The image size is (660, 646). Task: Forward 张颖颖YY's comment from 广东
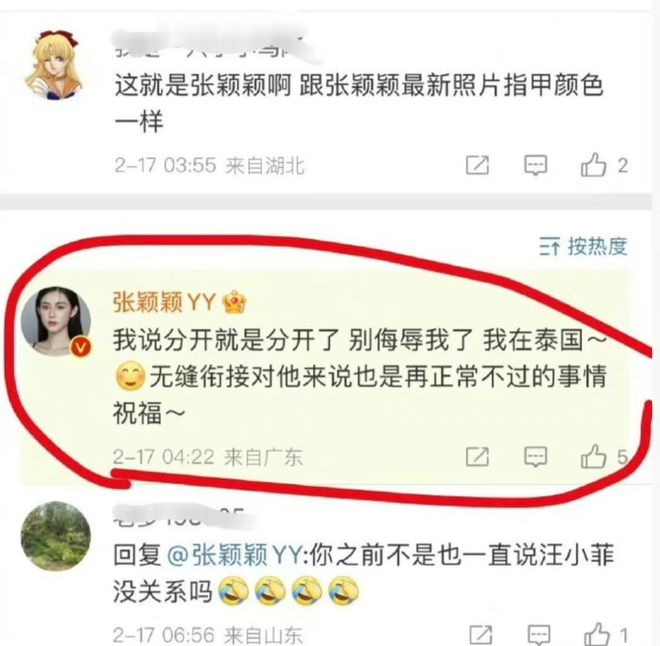478,457
